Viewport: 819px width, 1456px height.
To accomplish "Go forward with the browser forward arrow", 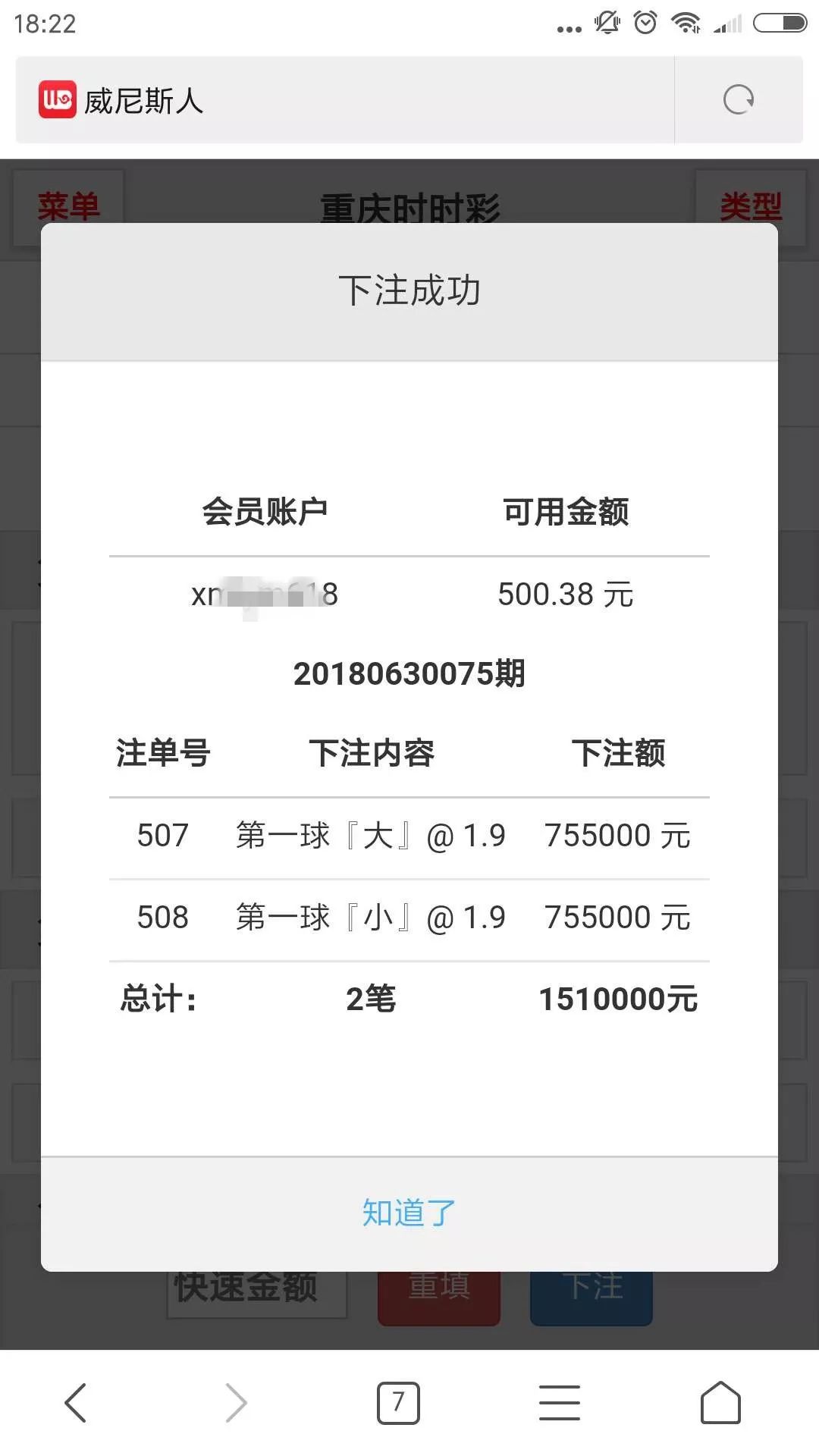I will pos(237,1402).
